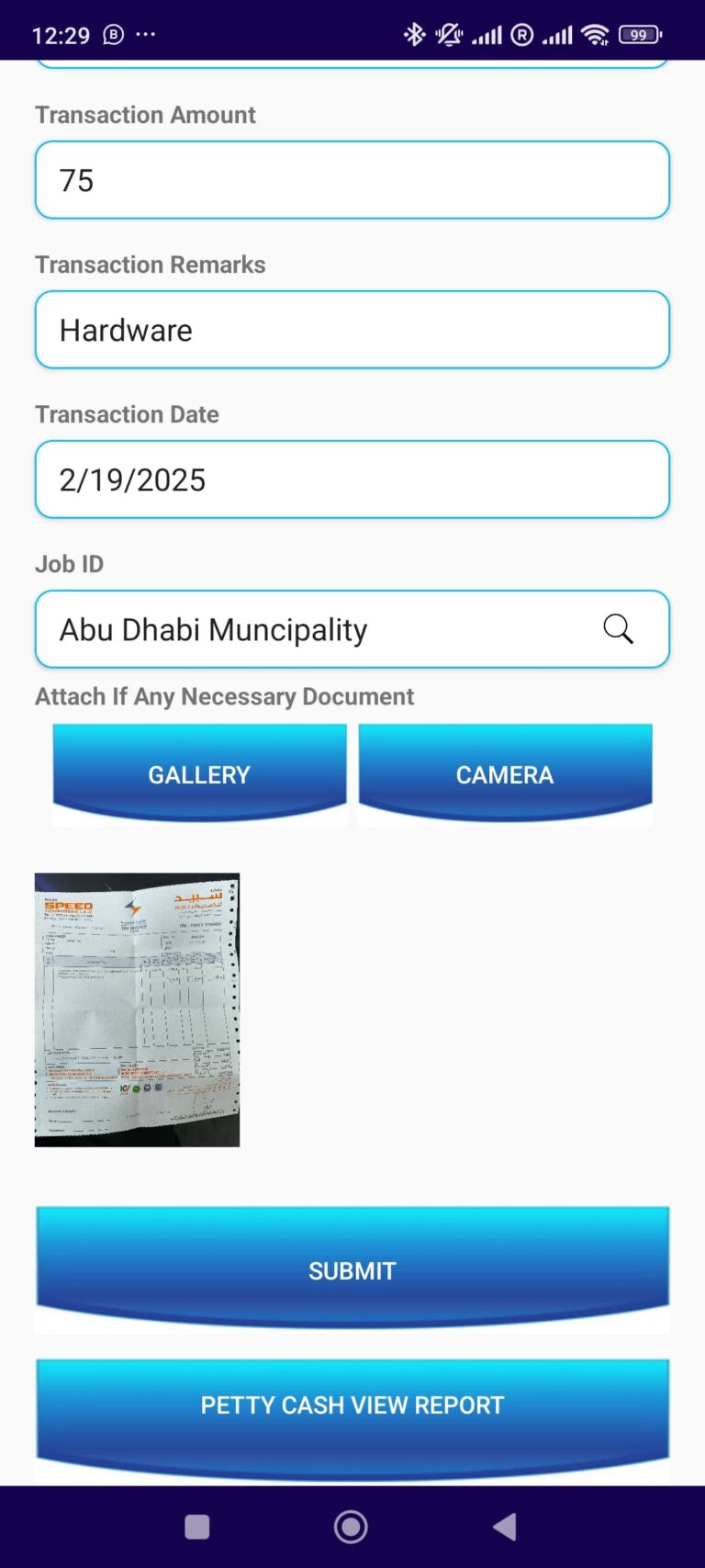Open Bluetooth settings from the status bar

coord(414,34)
